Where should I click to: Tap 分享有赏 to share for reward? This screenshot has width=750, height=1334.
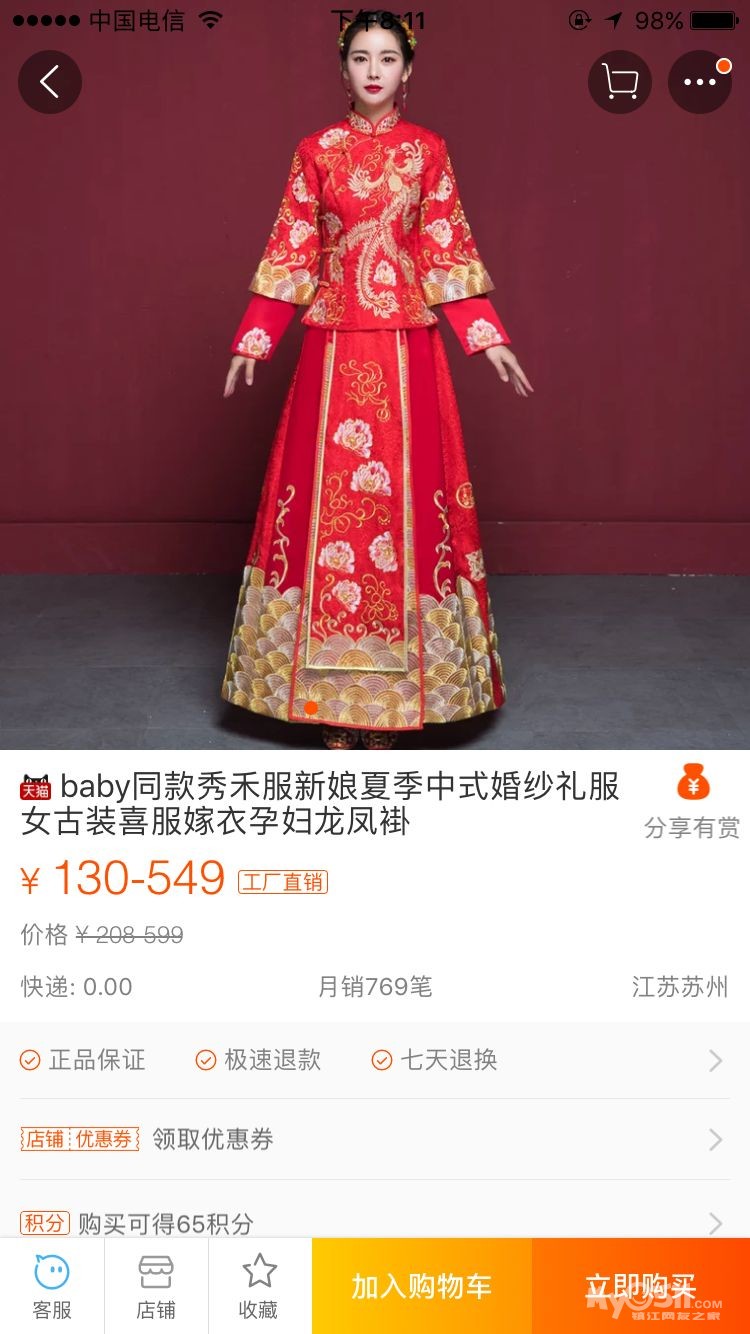[692, 802]
